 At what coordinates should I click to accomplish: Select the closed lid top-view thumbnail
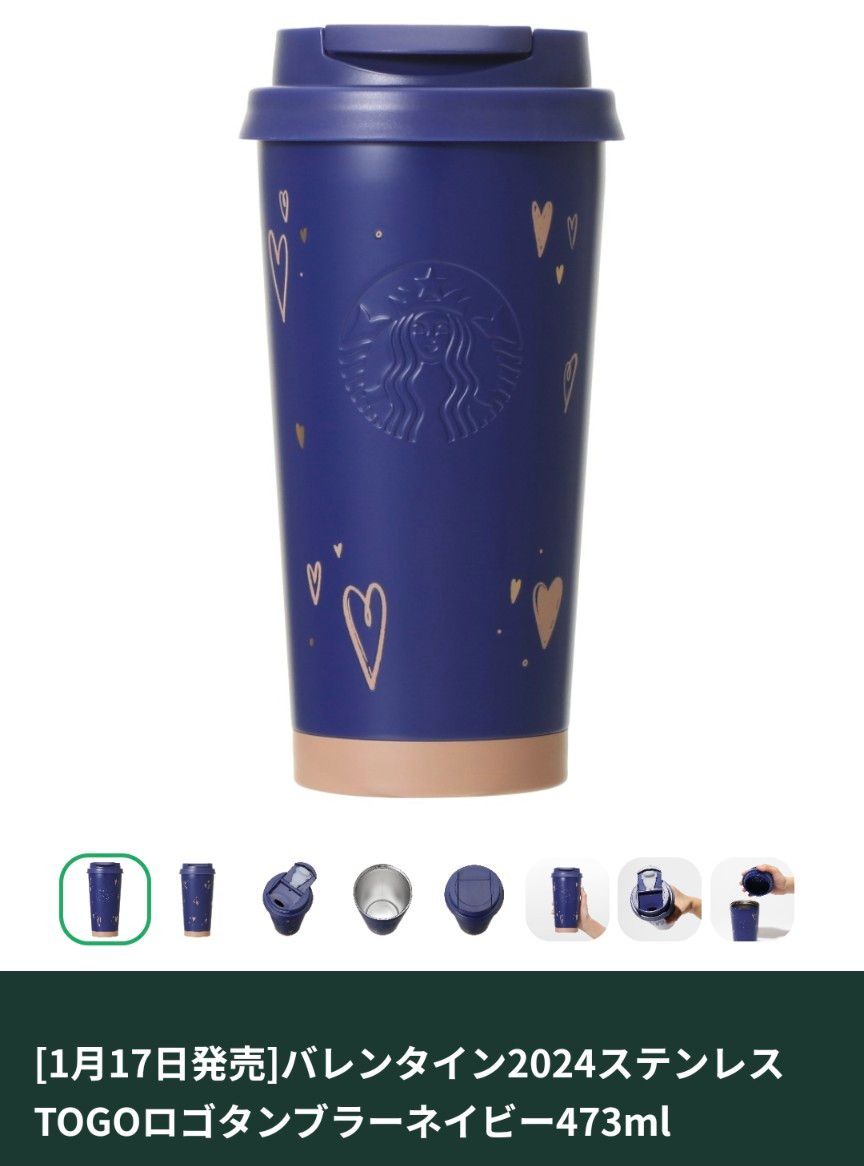tap(474, 898)
